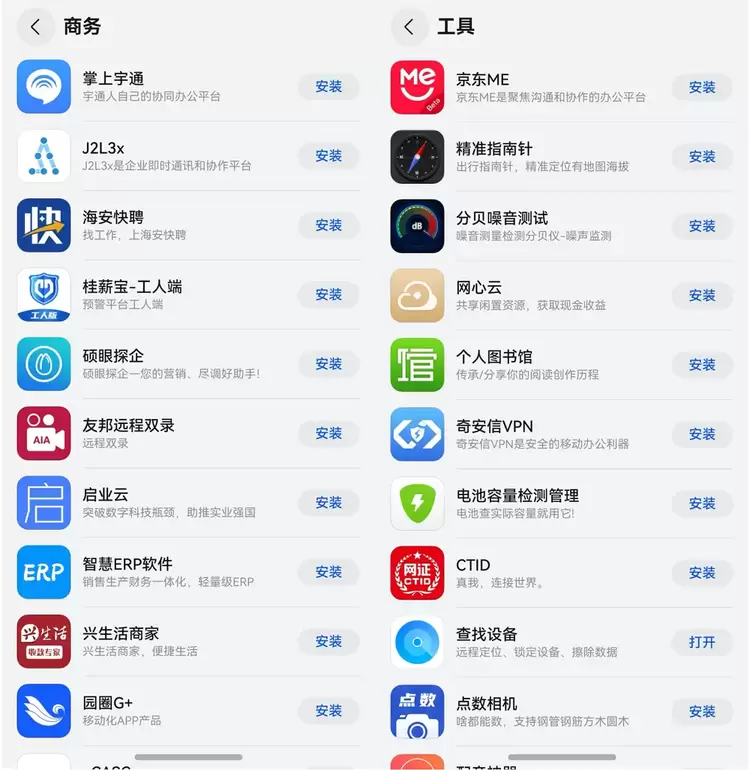The width and height of the screenshot is (750, 770).
Task: Install 点数相机 app
Action: point(702,712)
